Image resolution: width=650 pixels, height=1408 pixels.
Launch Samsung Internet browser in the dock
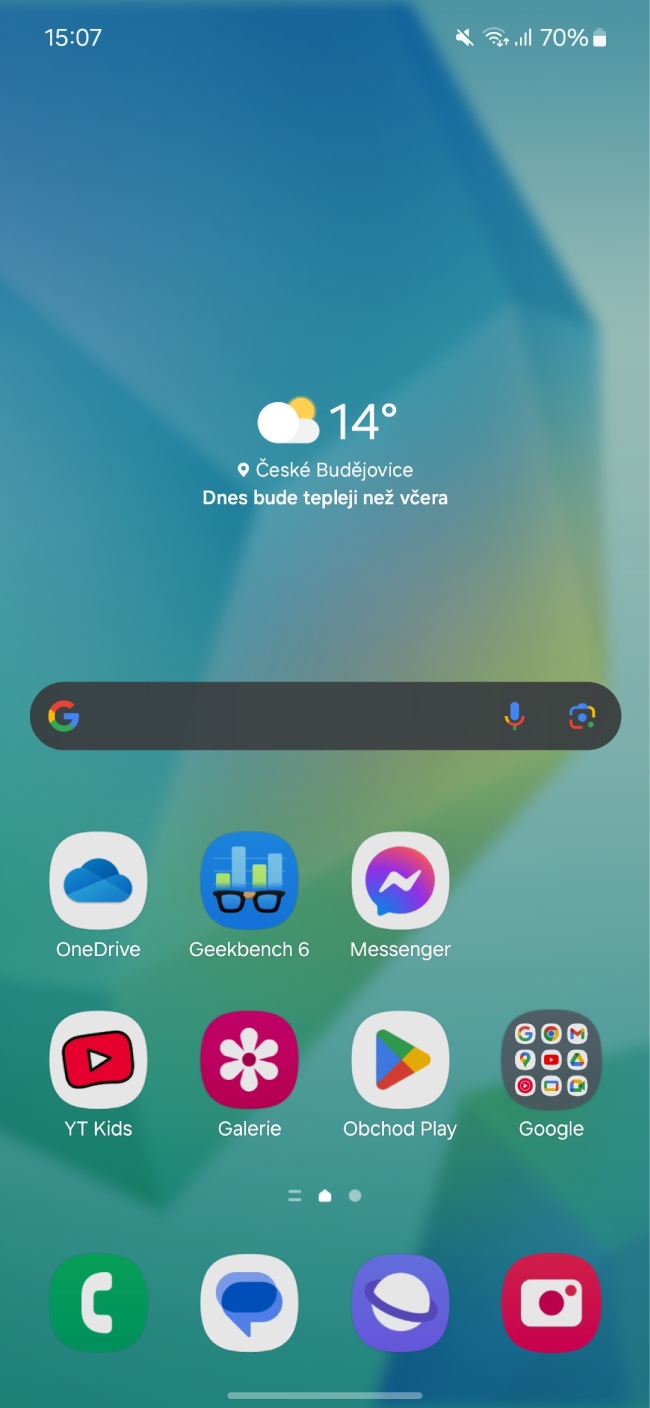point(400,1303)
